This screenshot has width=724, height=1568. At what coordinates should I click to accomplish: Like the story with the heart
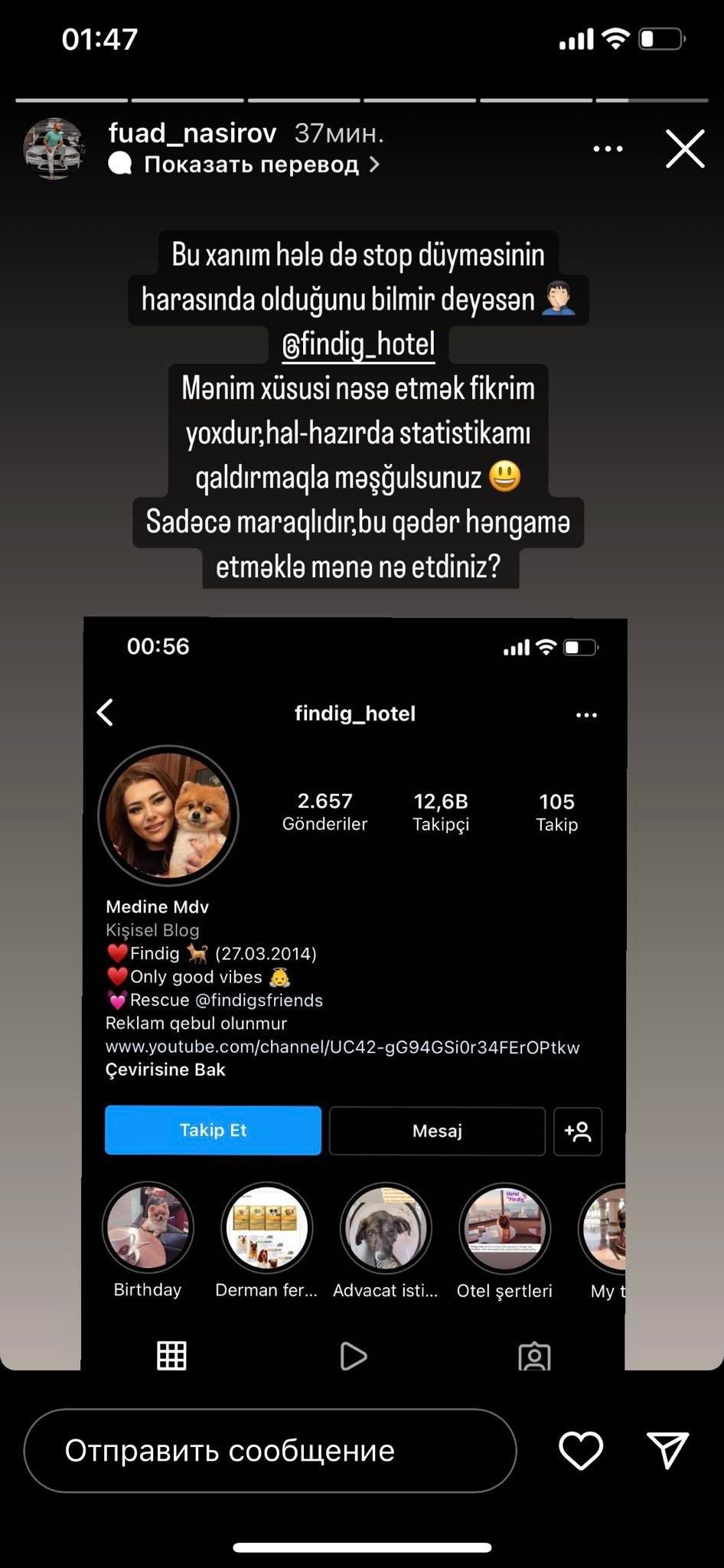[x=581, y=1450]
